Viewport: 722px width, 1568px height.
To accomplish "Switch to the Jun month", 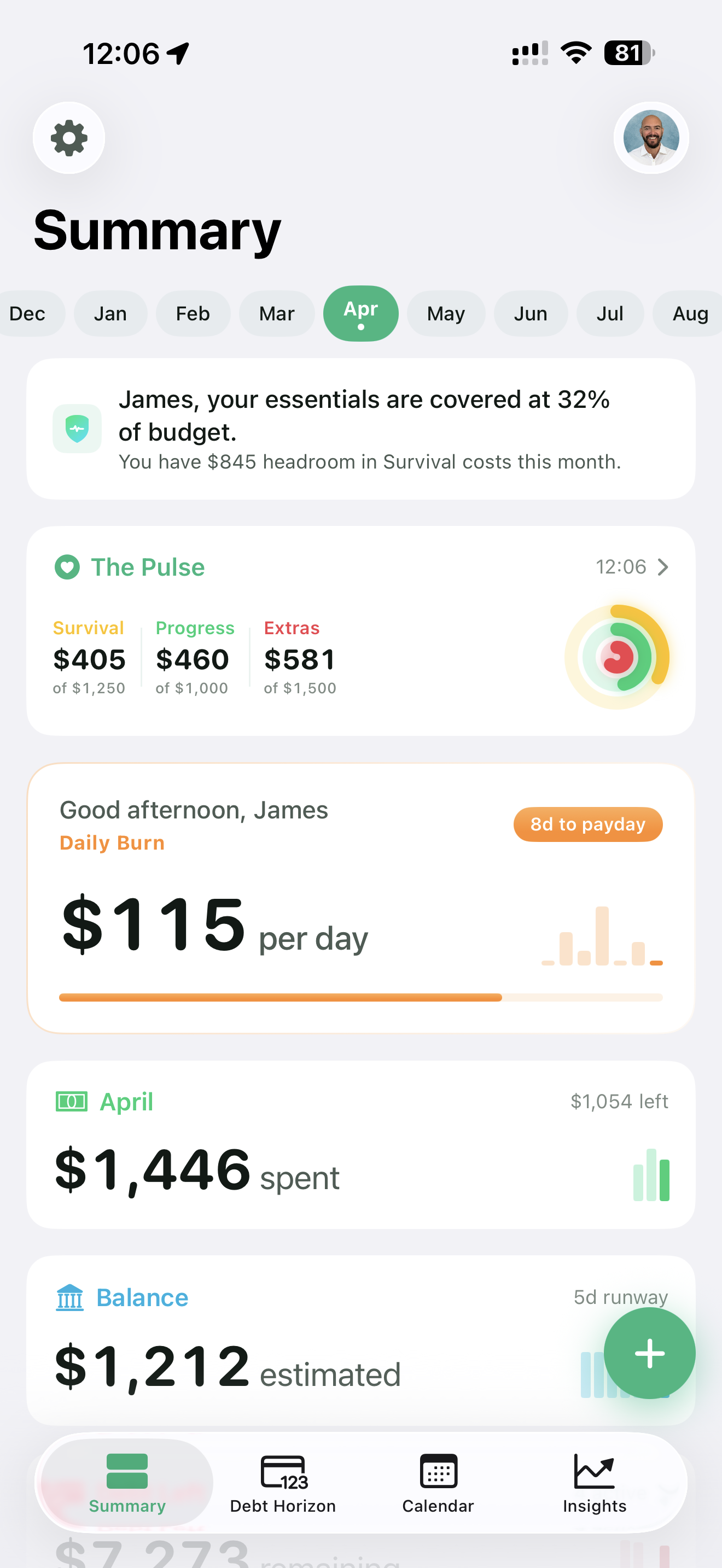I will point(530,313).
